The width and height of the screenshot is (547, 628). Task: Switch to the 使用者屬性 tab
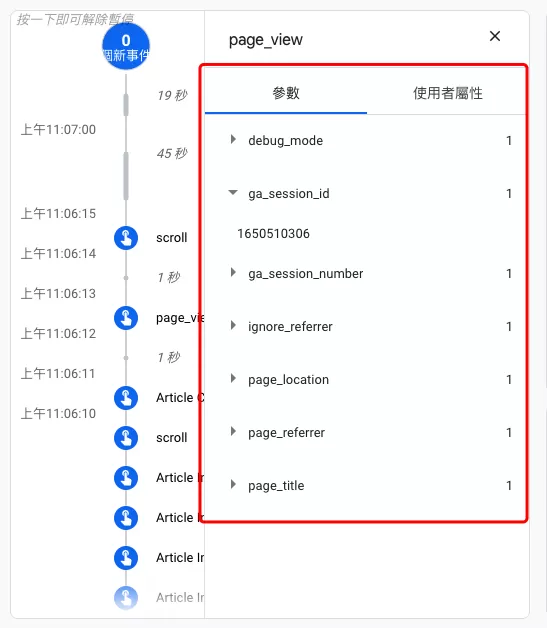pos(447,93)
